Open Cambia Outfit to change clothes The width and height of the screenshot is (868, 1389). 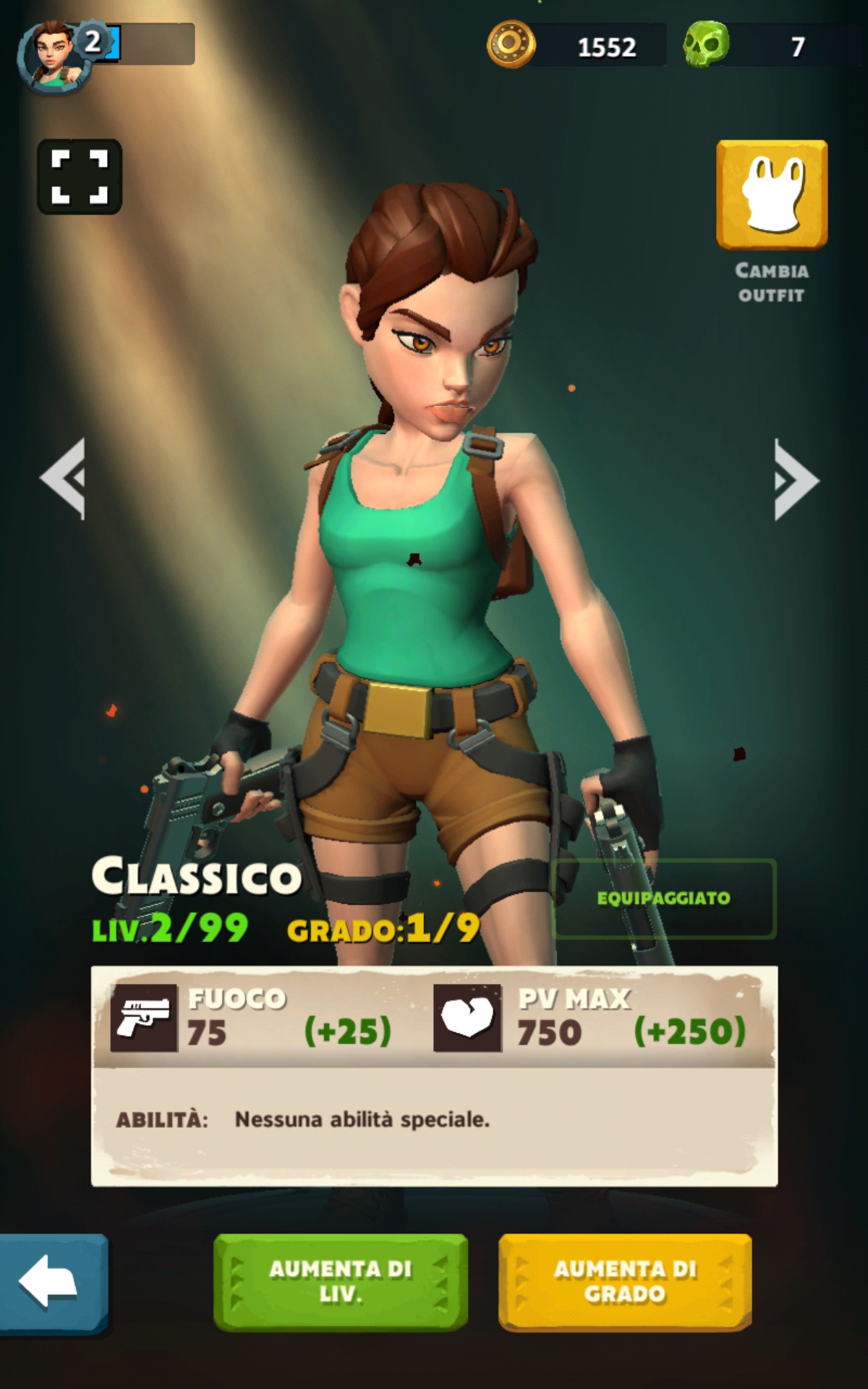pyautogui.click(x=772, y=195)
